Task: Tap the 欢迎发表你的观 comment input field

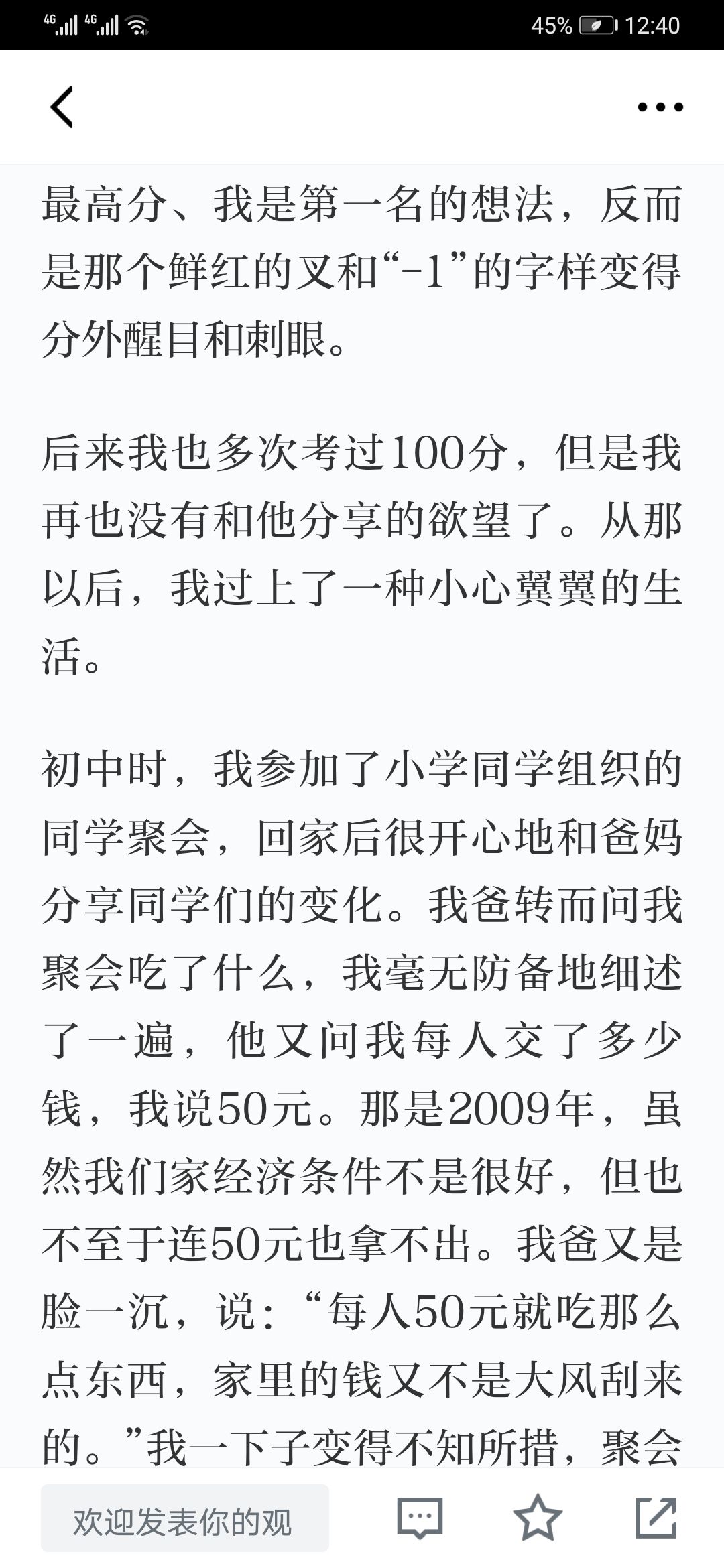Action: [185, 1518]
